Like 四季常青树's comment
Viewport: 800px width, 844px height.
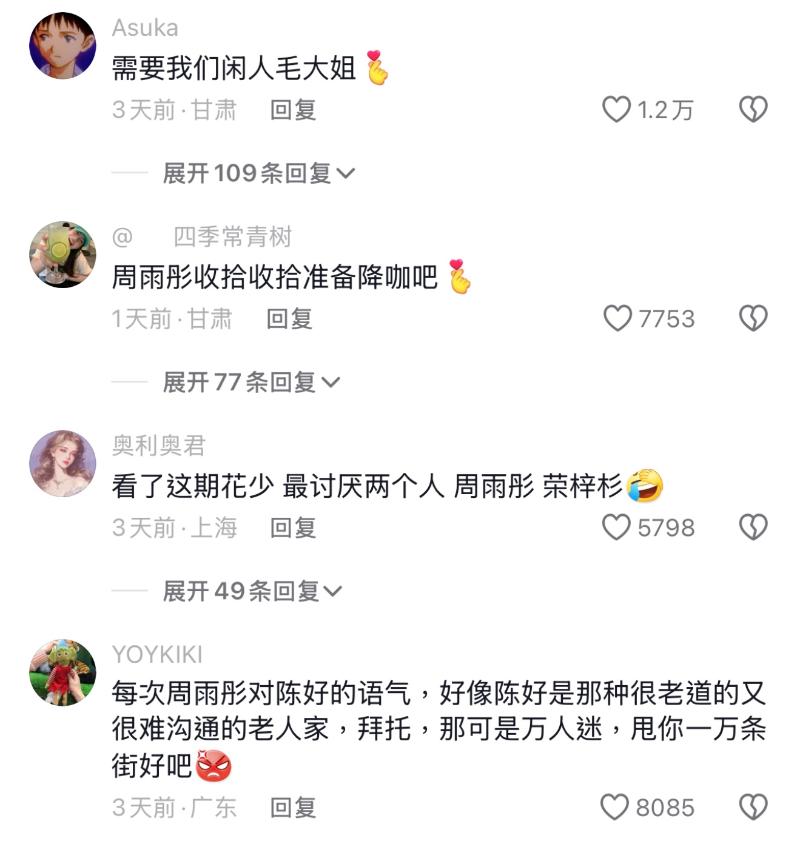pyautogui.click(x=618, y=319)
